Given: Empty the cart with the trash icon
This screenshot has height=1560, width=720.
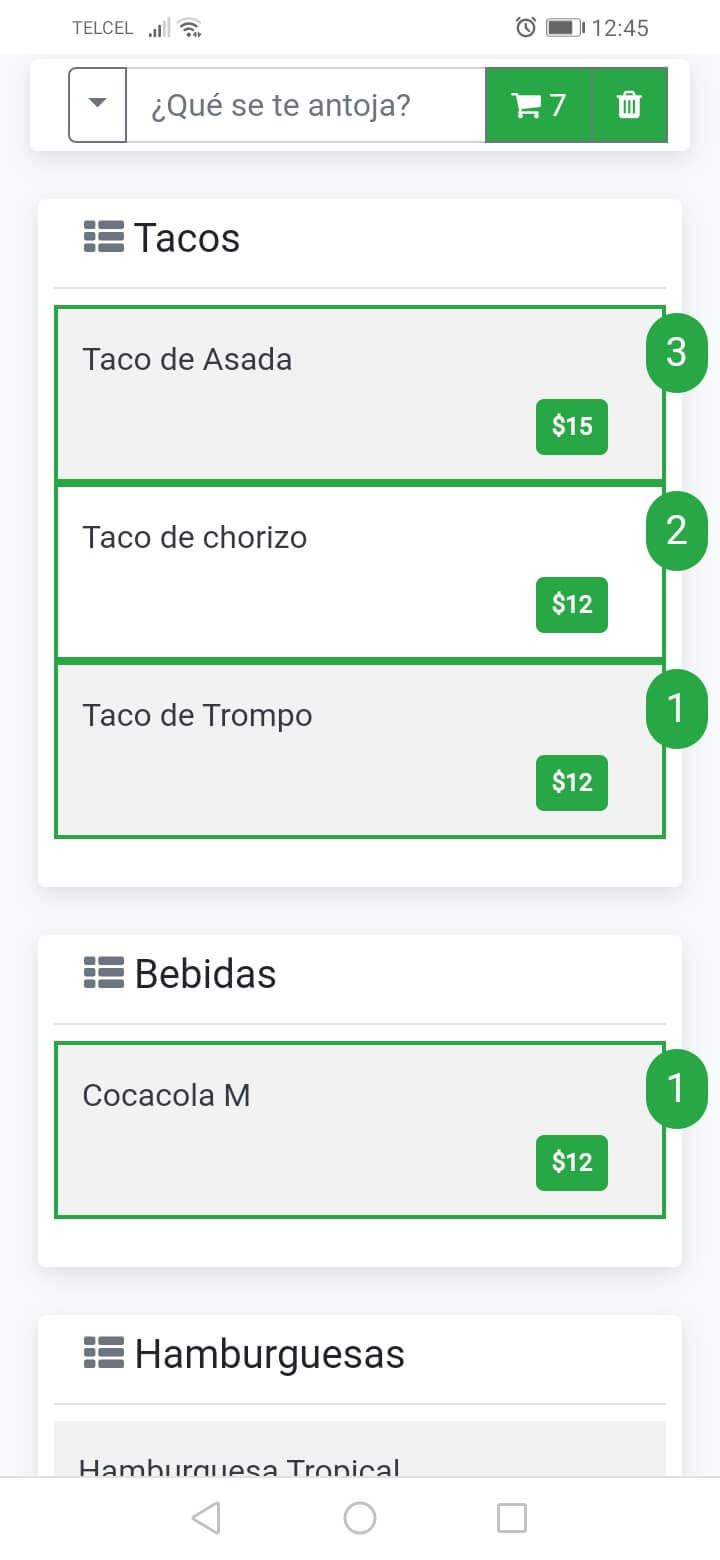Looking at the screenshot, I should point(630,105).
